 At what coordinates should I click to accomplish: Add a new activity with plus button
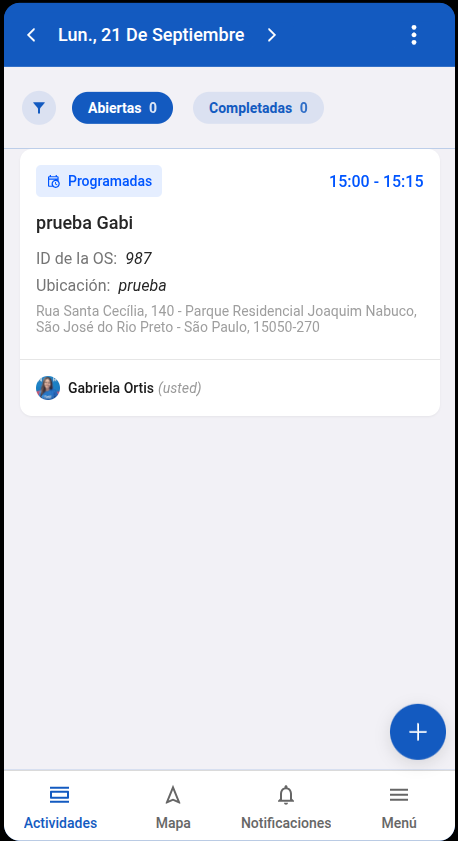point(418,732)
